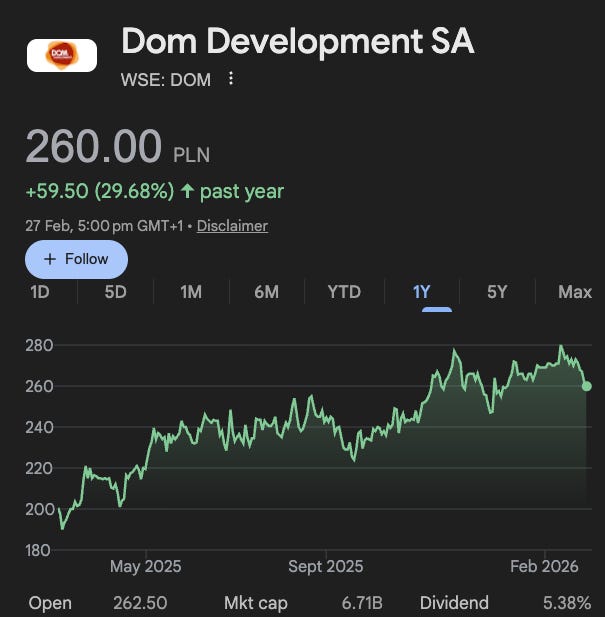605x617 pixels.
Task: Select the 1Y range tab
Action: (x=422, y=292)
